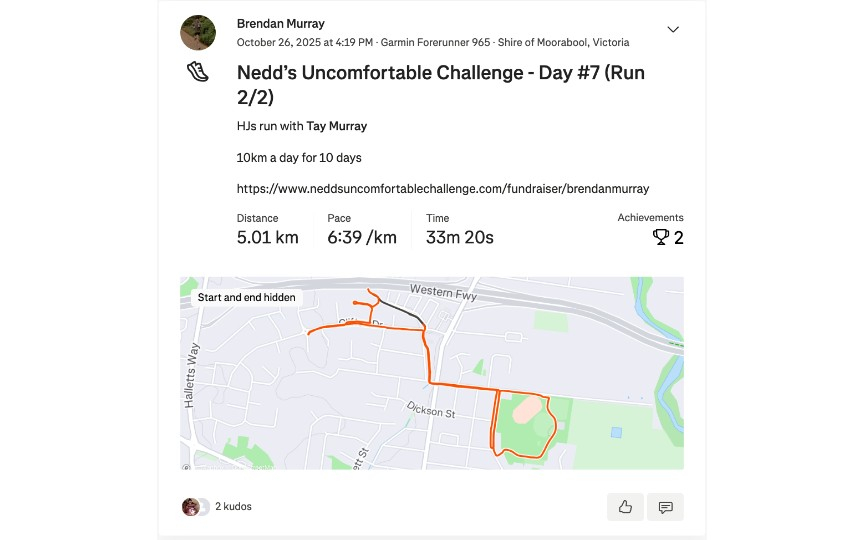
Task: View who gave the 2 kudos
Action: pos(233,507)
